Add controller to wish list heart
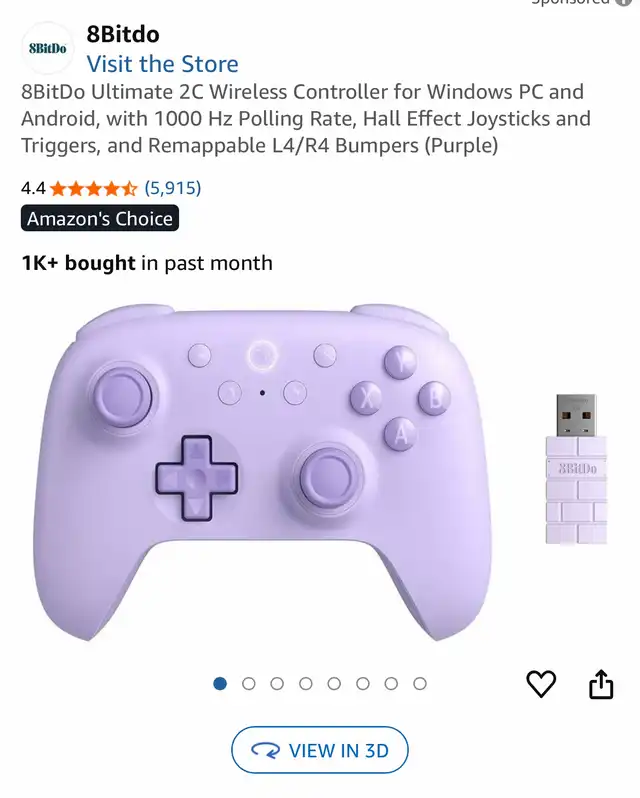The height and width of the screenshot is (798, 640). (x=540, y=684)
